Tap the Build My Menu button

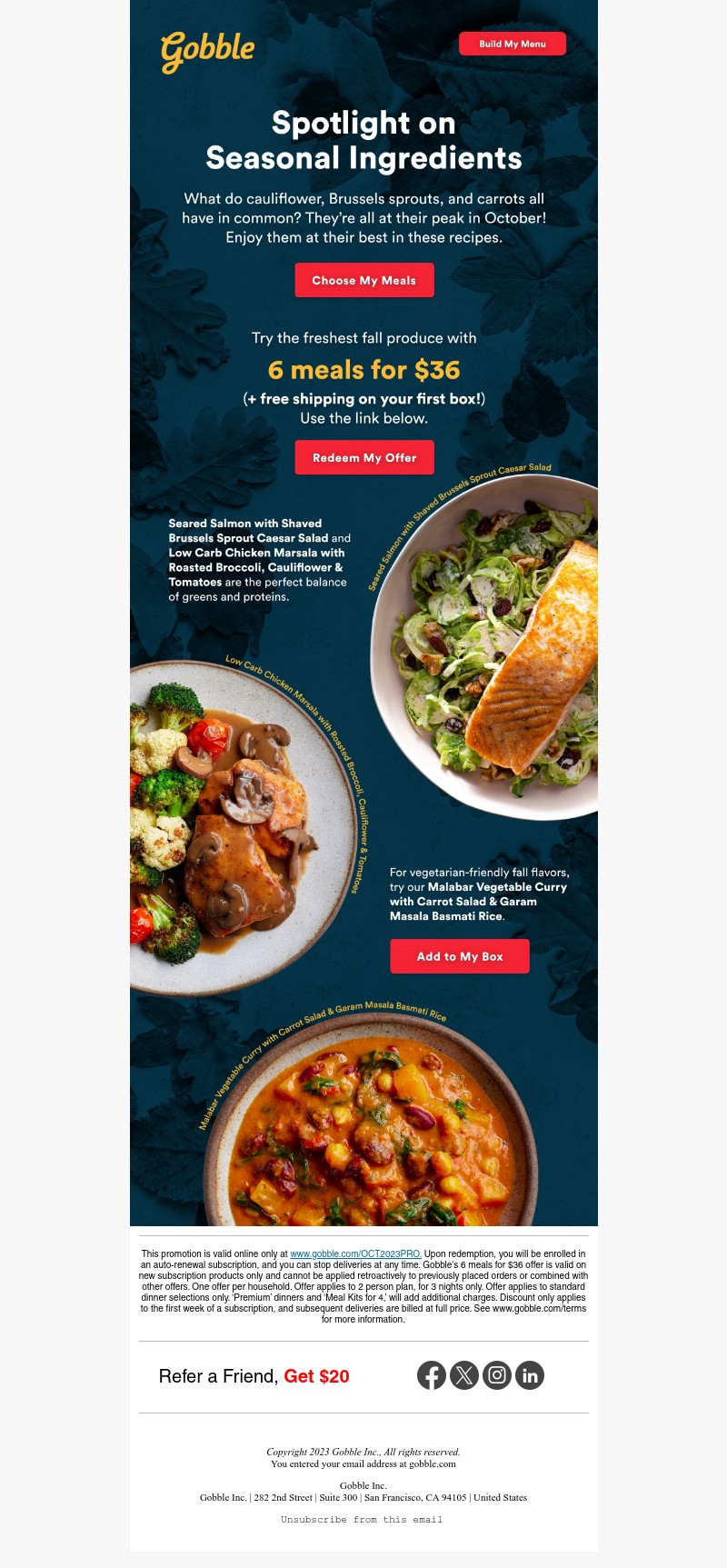(x=513, y=44)
